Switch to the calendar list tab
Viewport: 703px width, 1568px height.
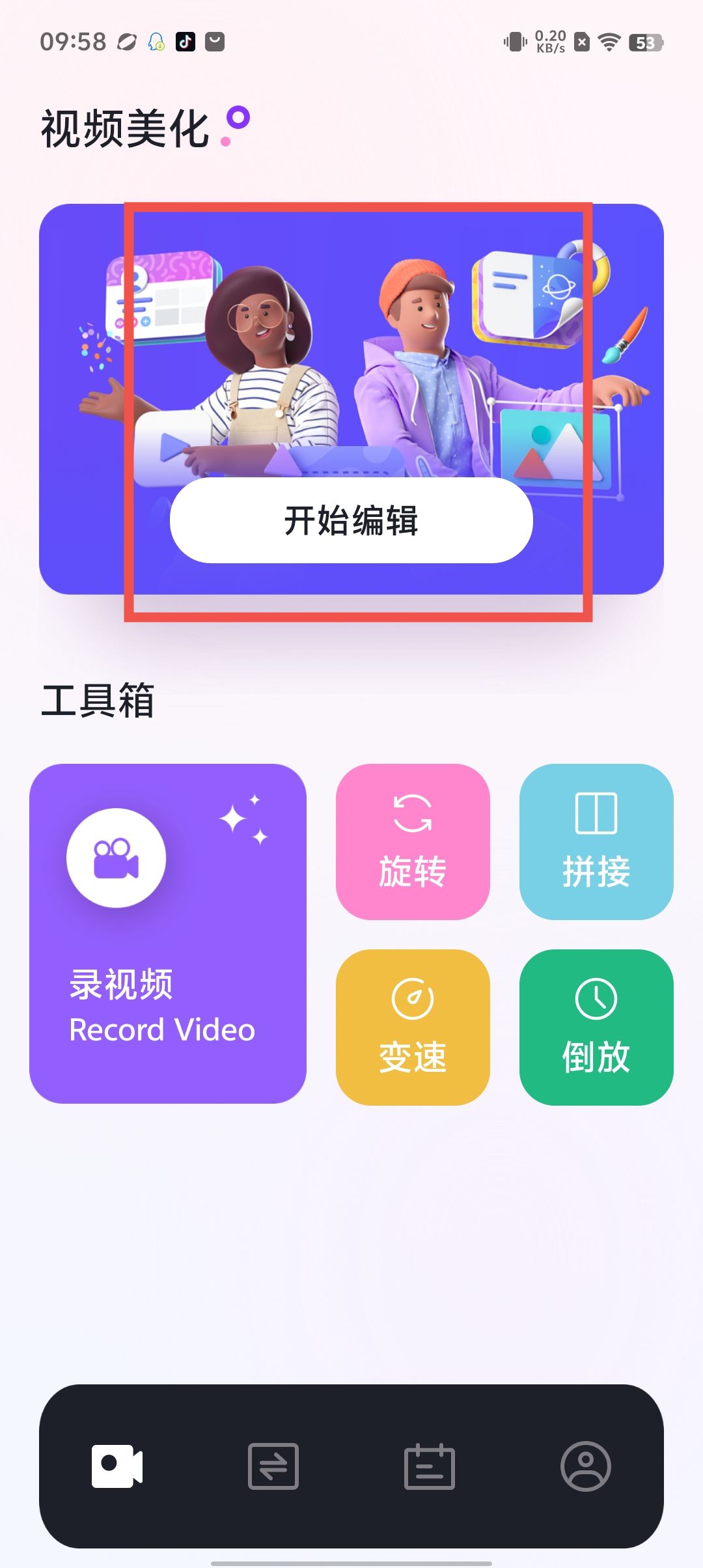pyautogui.click(x=430, y=1466)
